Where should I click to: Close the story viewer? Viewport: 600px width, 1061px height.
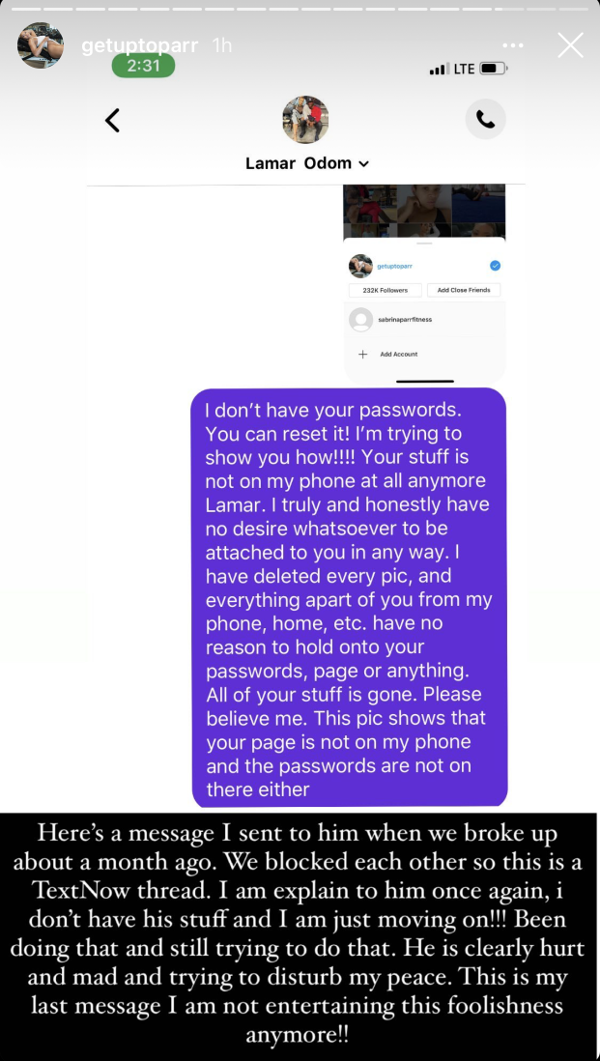point(570,45)
